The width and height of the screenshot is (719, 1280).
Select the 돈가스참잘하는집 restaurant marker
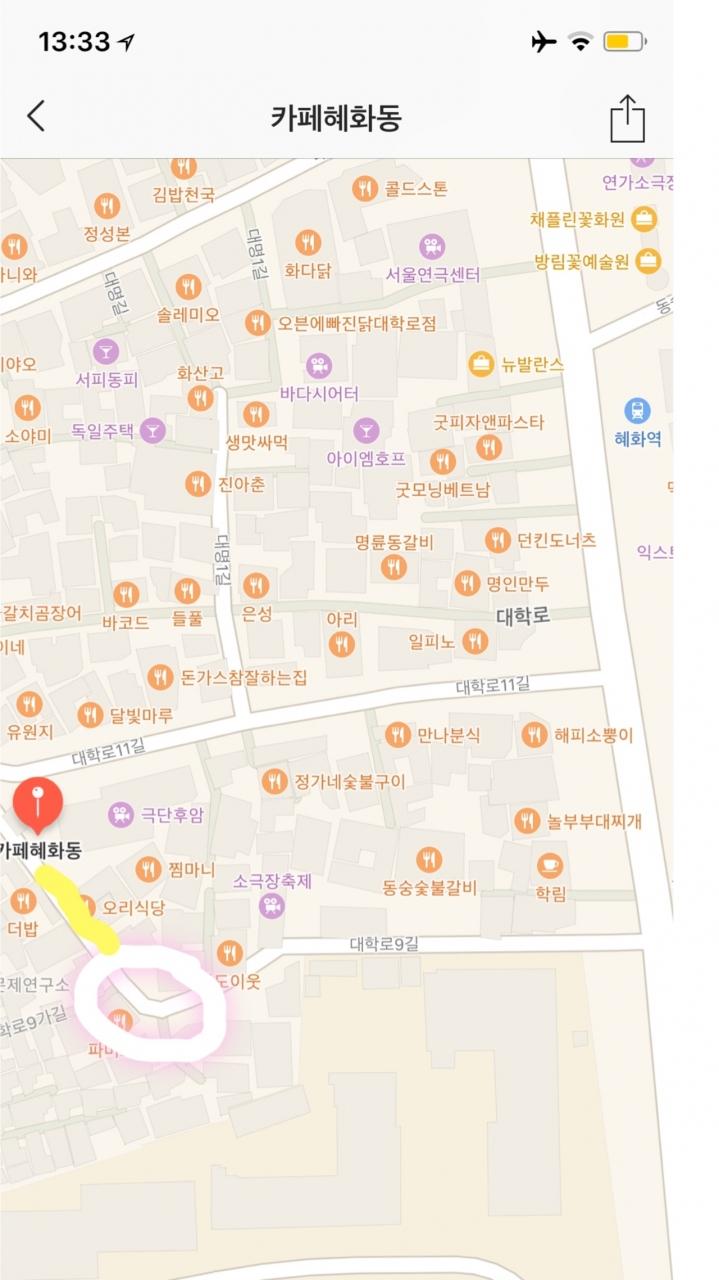coord(160,678)
